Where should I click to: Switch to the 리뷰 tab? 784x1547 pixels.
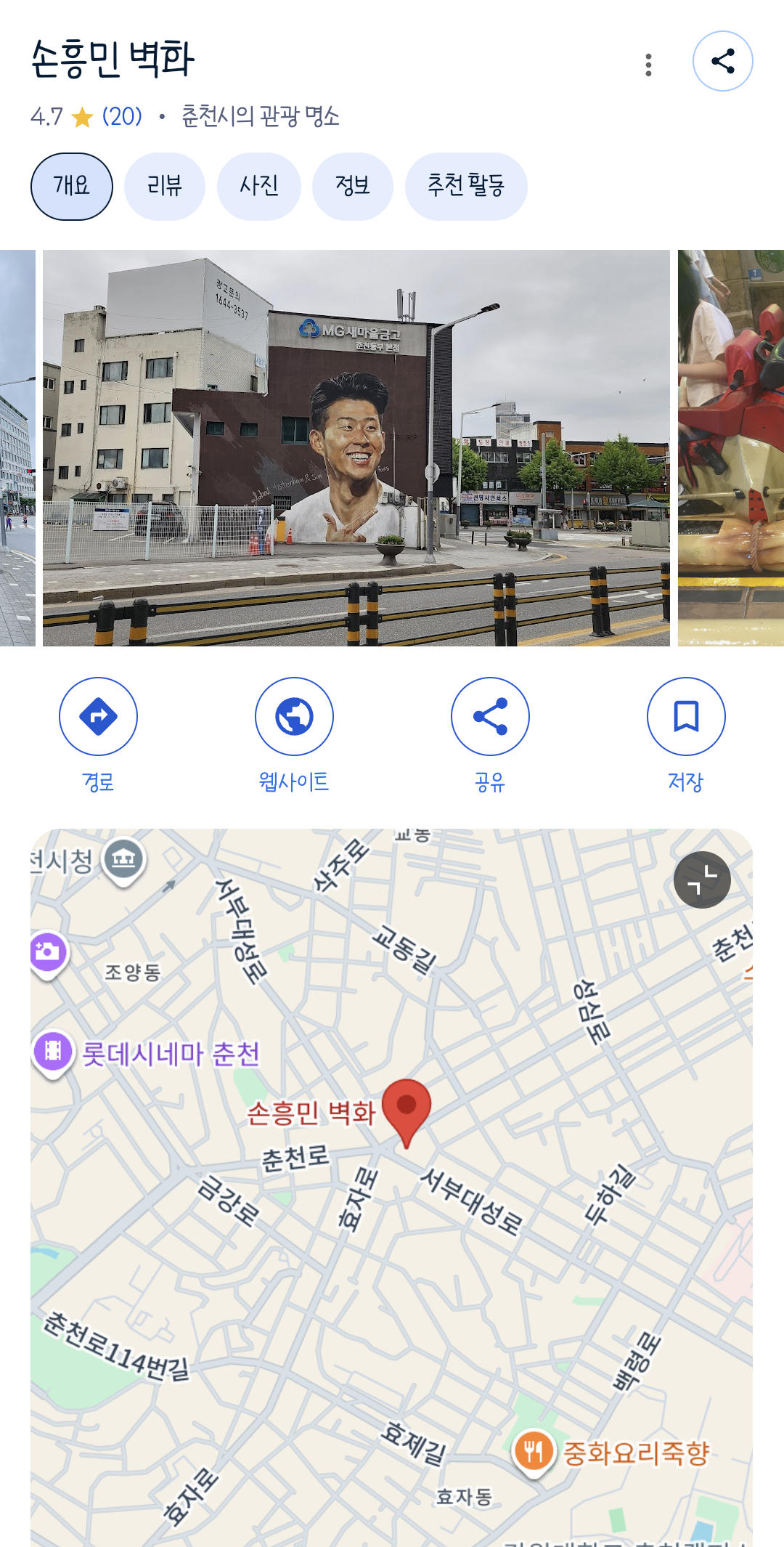(164, 186)
